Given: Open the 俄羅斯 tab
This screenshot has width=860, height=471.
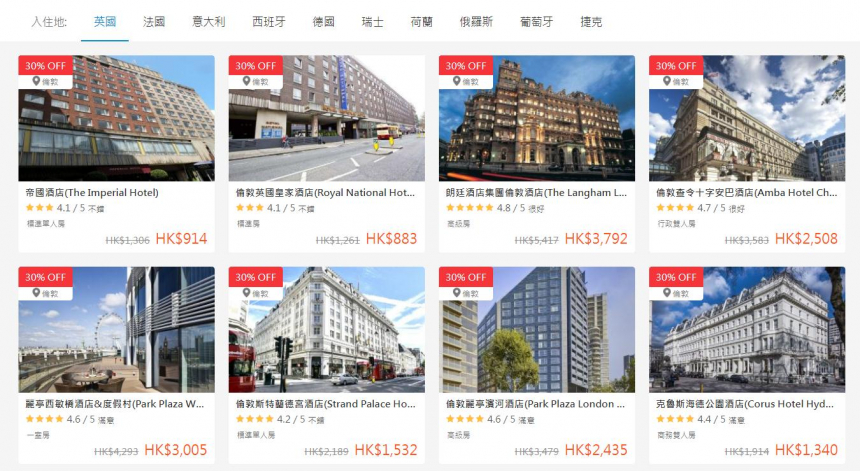Looking at the screenshot, I should click(x=477, y=21).
